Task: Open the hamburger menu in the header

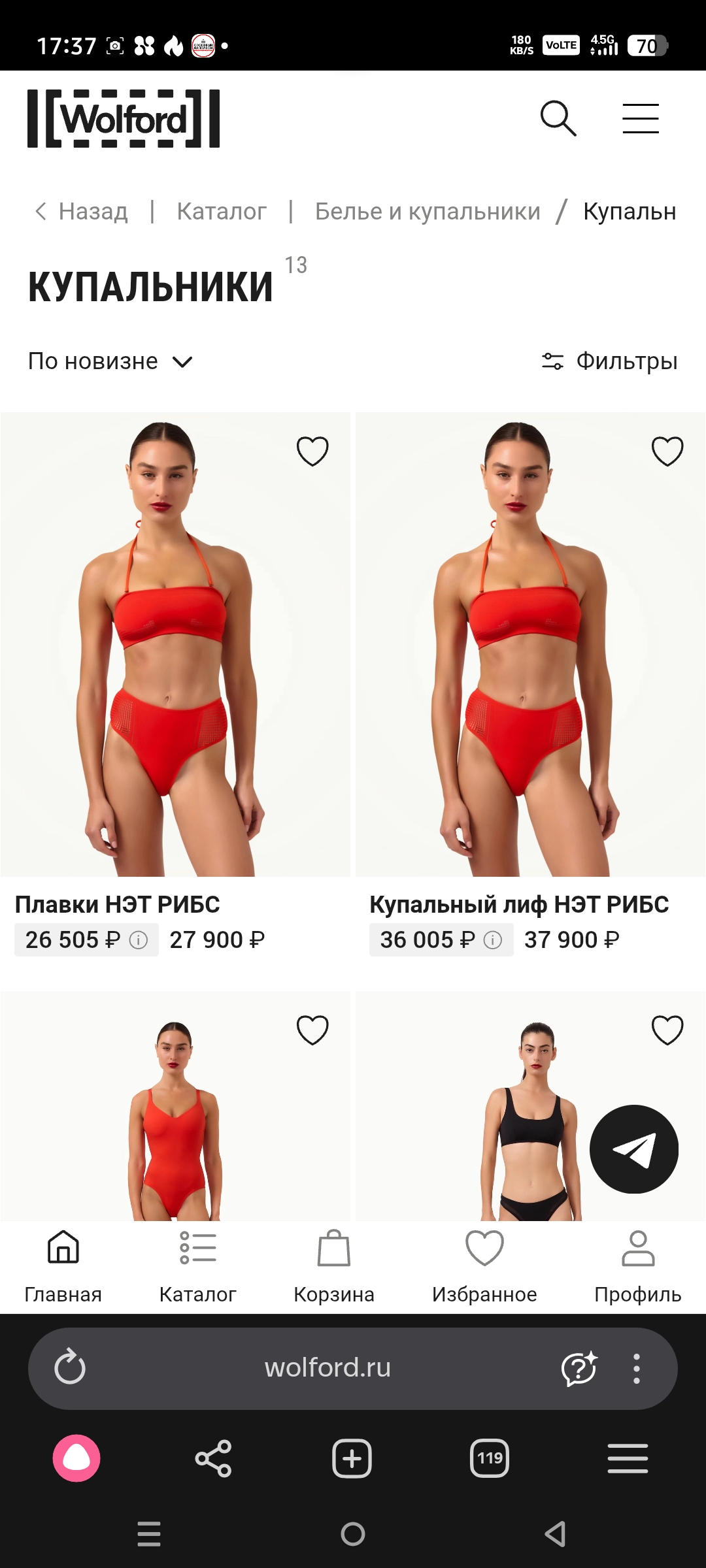Action: (x=640, y=119)
